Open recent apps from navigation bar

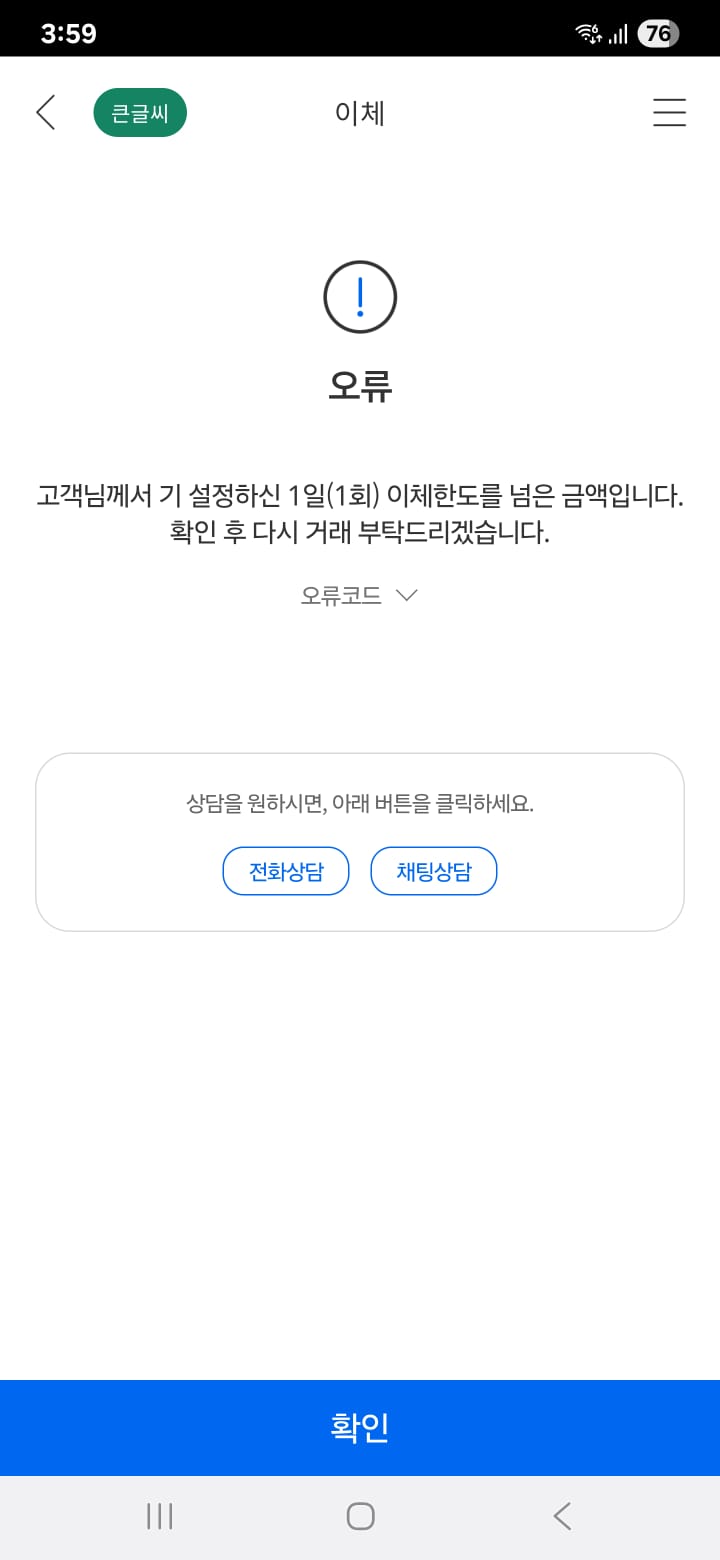(160, 1516)
